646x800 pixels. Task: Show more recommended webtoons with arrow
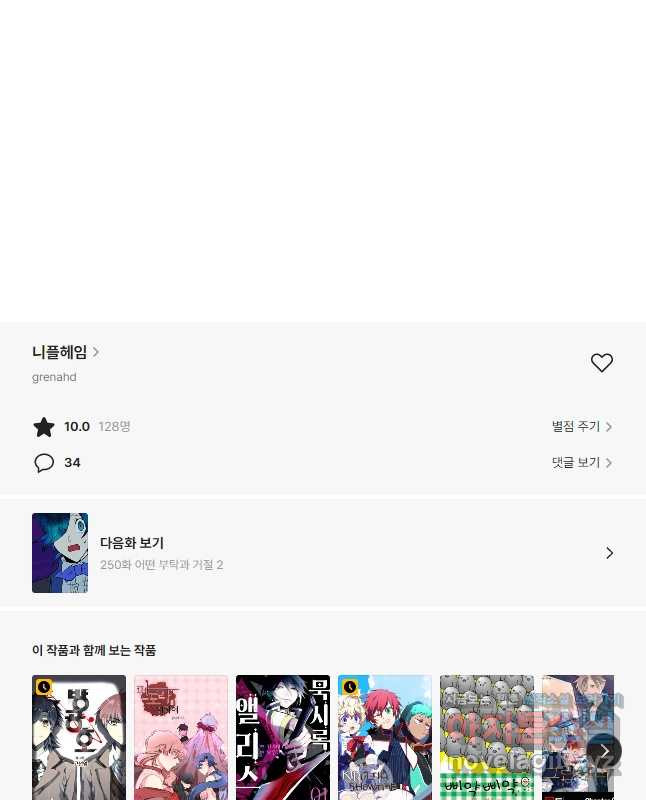604,751
